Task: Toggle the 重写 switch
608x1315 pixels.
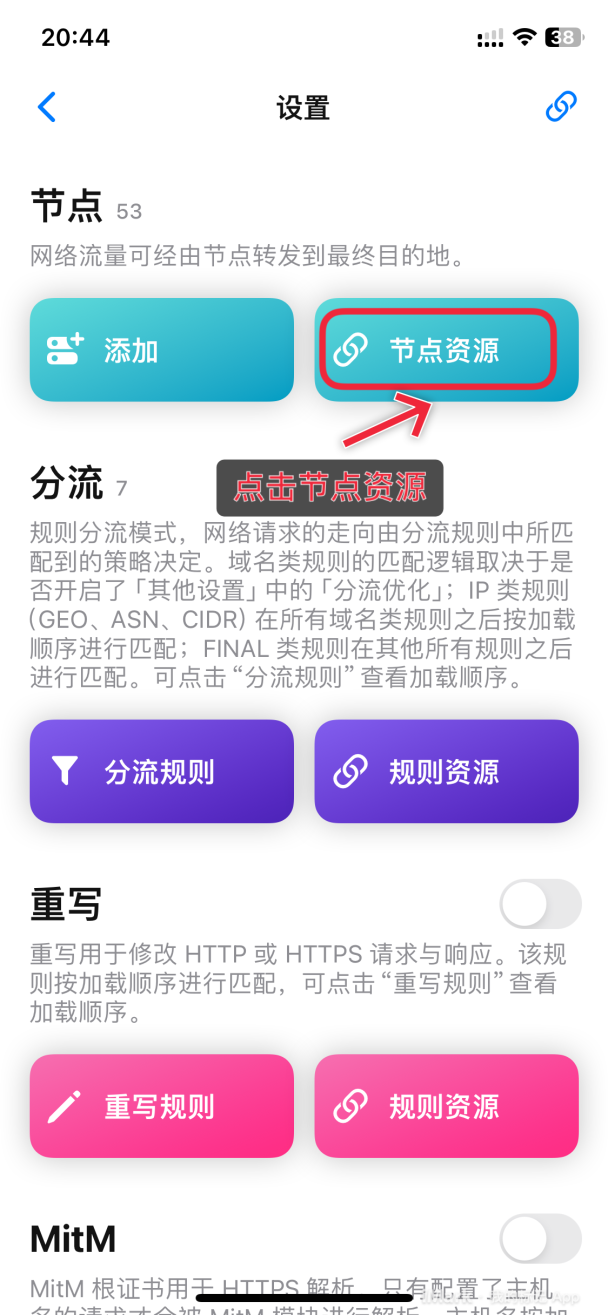Action: [x=541, y=904]
